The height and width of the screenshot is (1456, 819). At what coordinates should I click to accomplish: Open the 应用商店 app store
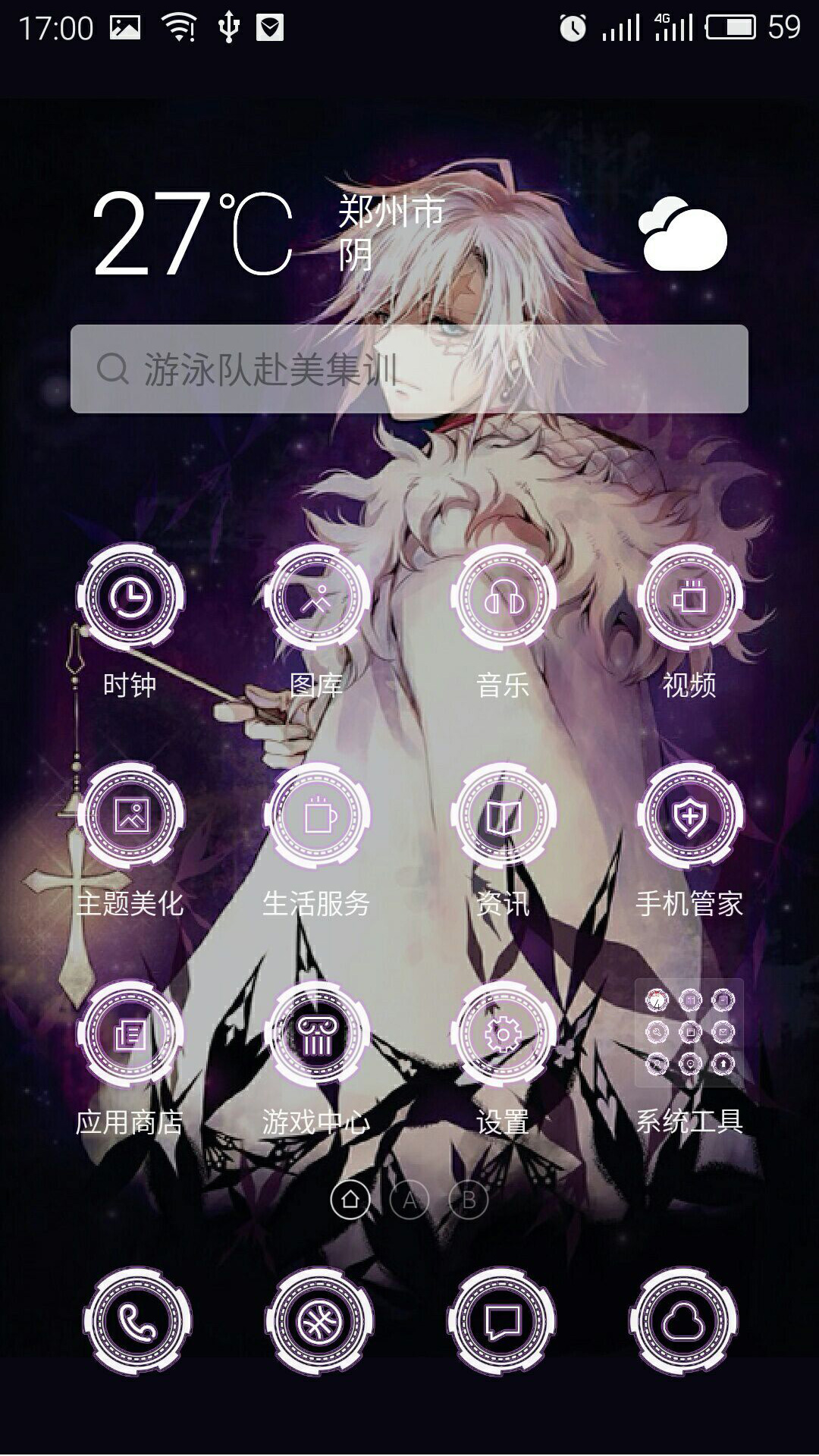(x=130, y=1034)
